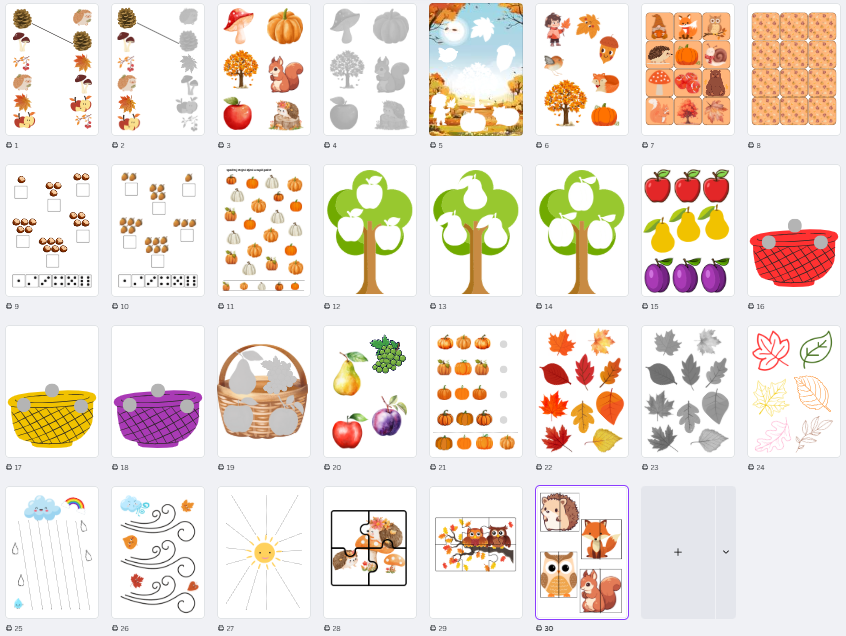
Task: Select page 18 purple basket
Action: coord(158,391)
